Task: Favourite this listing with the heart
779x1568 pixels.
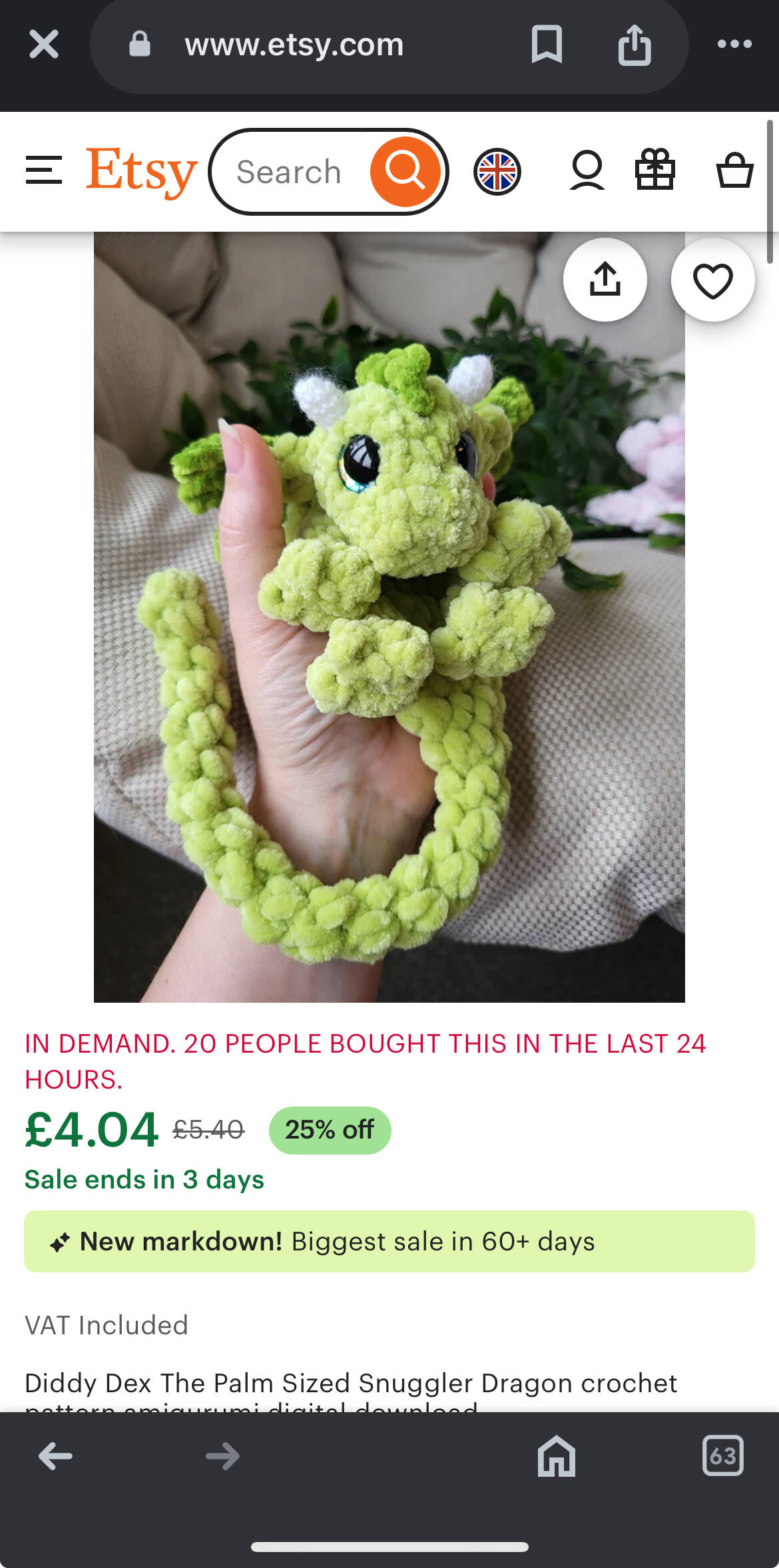Action: 713,280
